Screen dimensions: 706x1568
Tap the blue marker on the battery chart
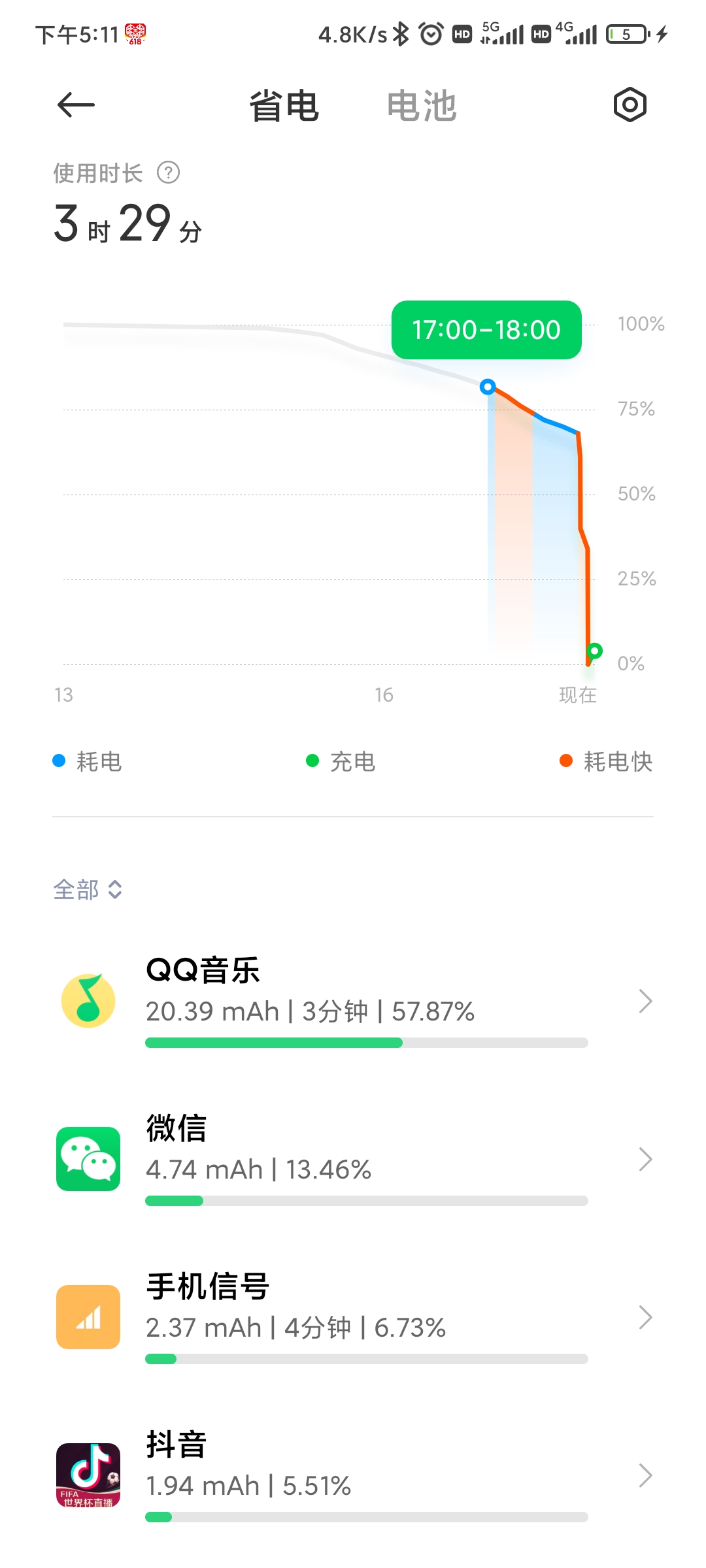point(488,387)
